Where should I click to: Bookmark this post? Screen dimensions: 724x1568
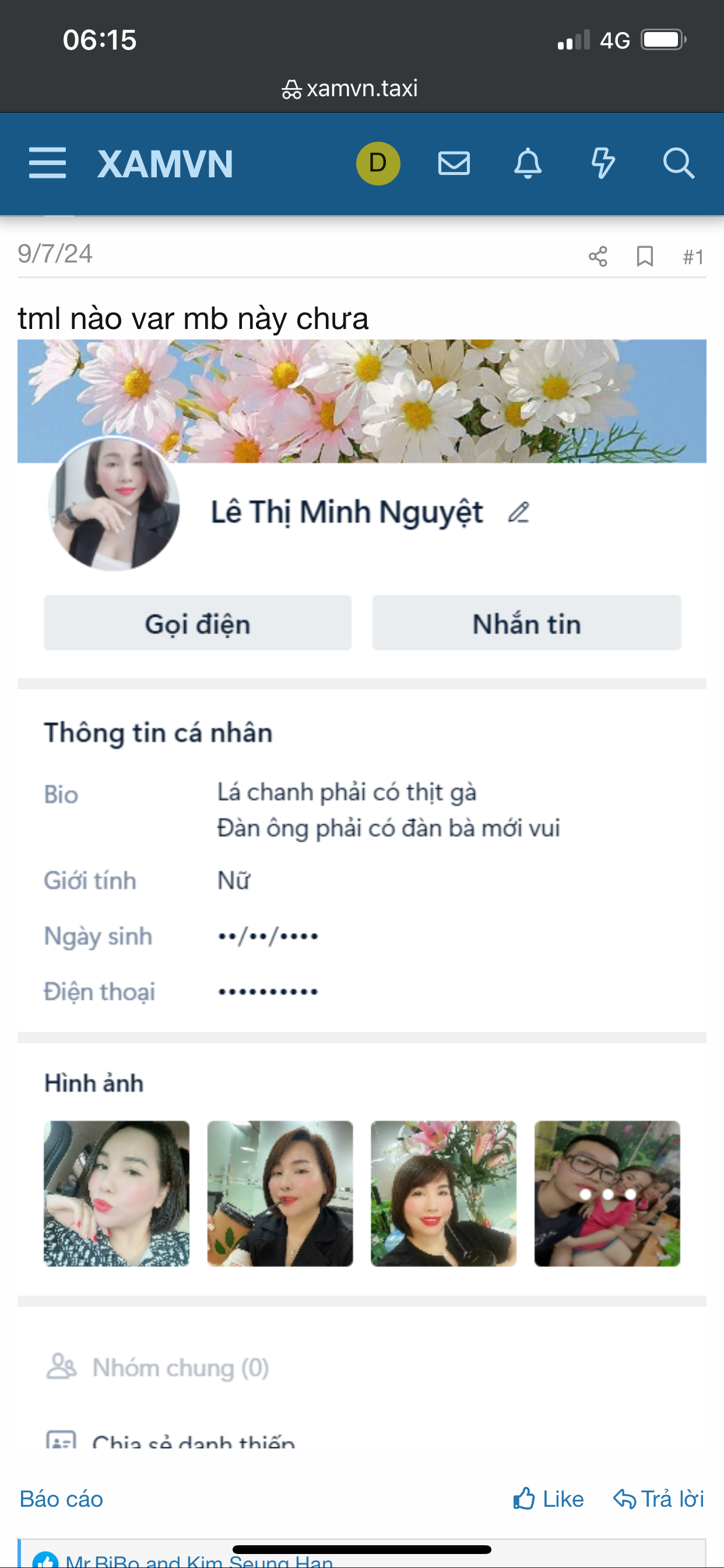click(645, 256)
